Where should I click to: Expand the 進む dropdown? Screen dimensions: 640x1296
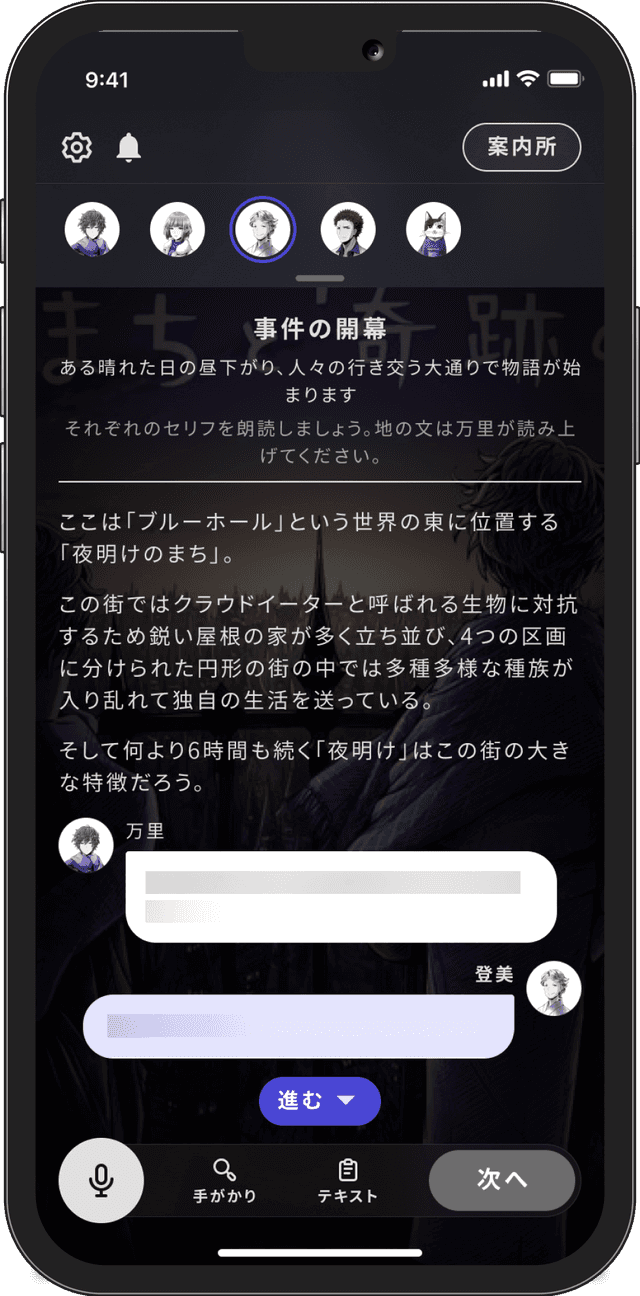pyautogui.click(x=319, y=1101)
